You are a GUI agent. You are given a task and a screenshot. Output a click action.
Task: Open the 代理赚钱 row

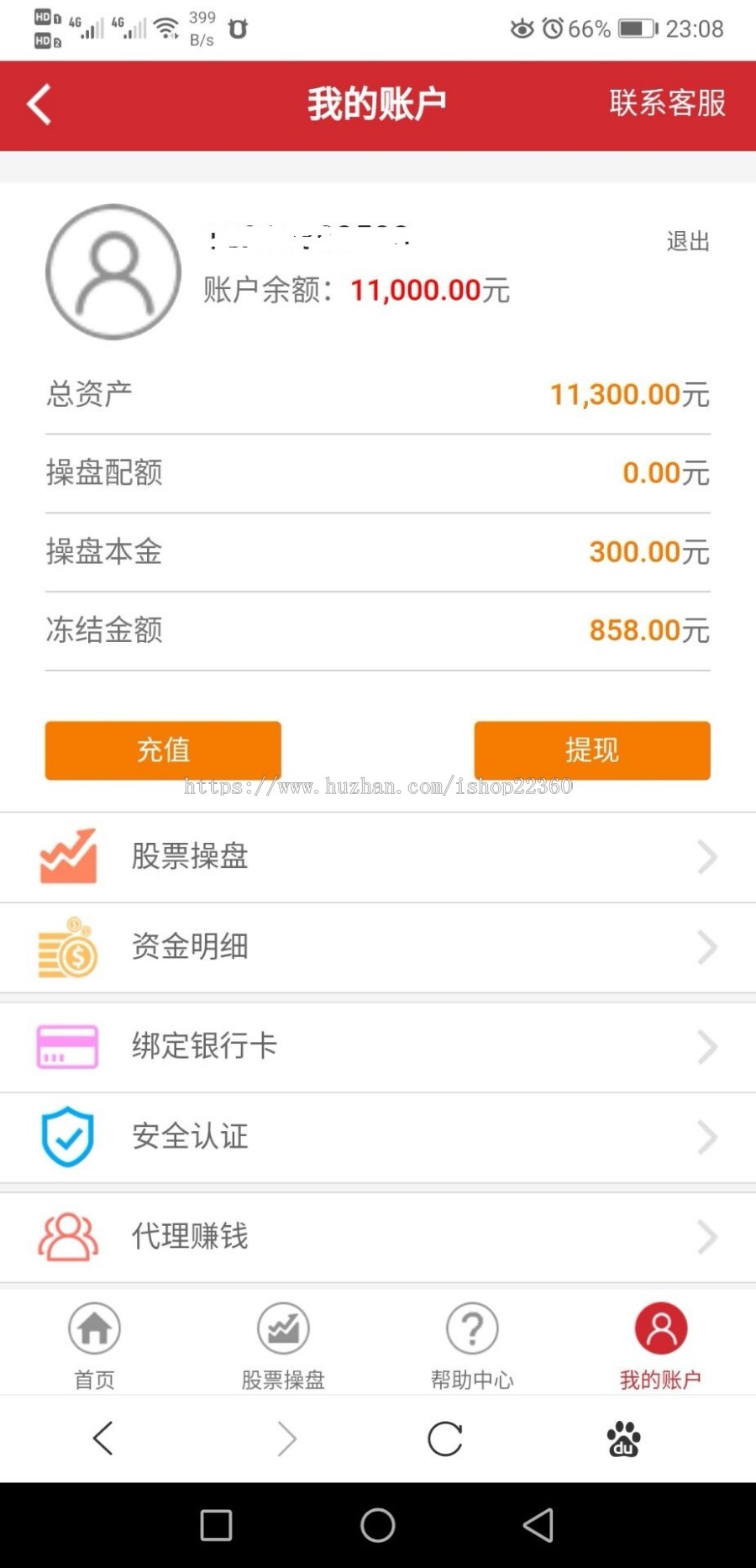(378, 1237)
